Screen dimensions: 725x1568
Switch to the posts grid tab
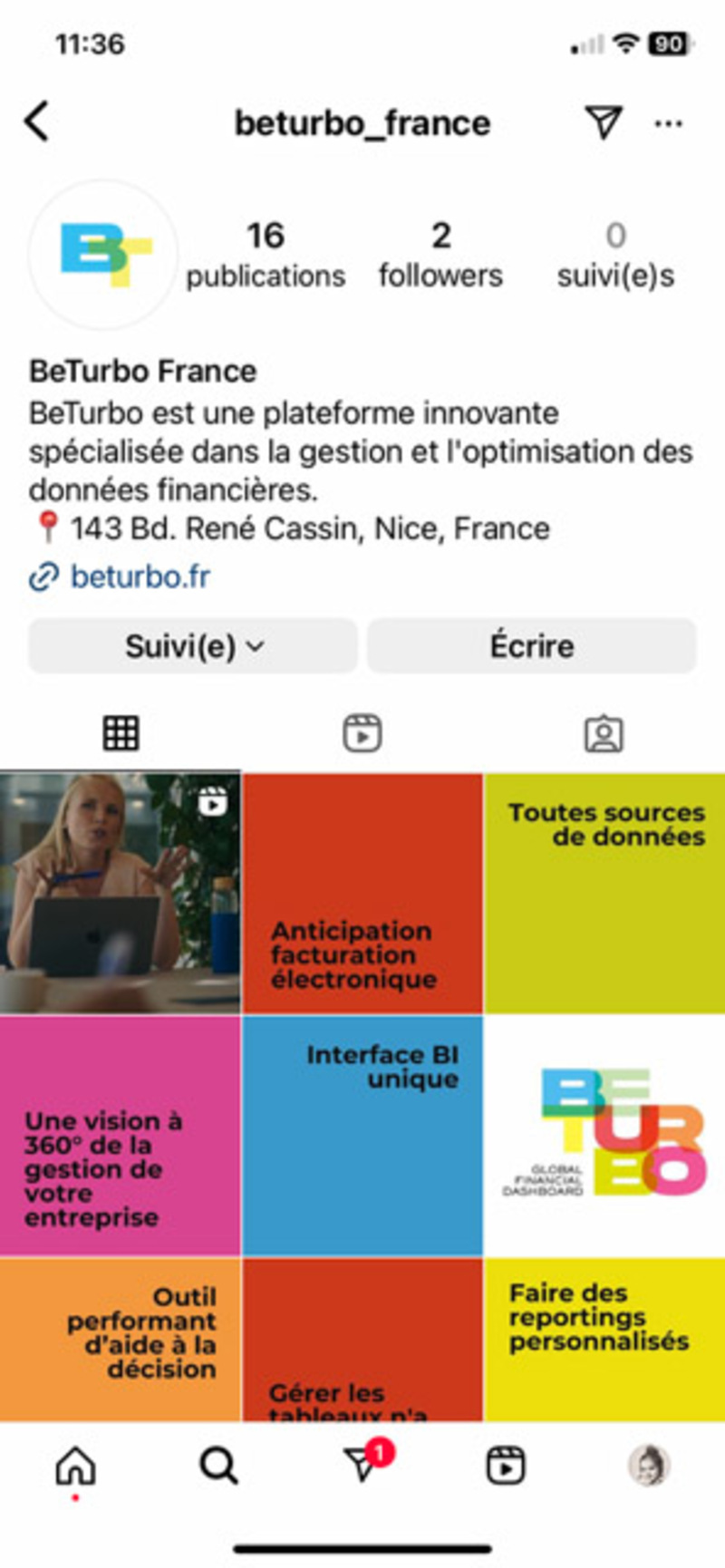pos(121,733)
